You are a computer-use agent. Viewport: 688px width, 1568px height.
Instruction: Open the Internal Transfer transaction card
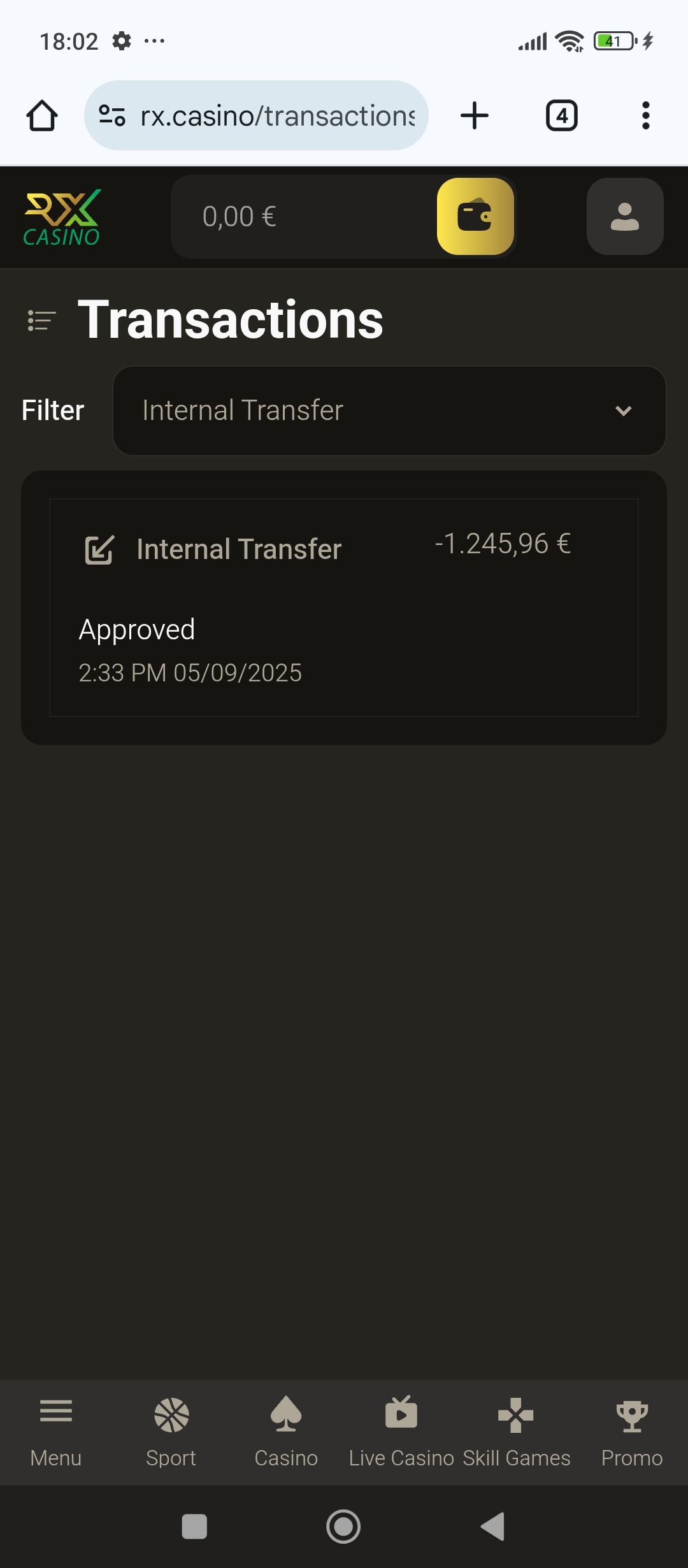[x=344, y=607]
